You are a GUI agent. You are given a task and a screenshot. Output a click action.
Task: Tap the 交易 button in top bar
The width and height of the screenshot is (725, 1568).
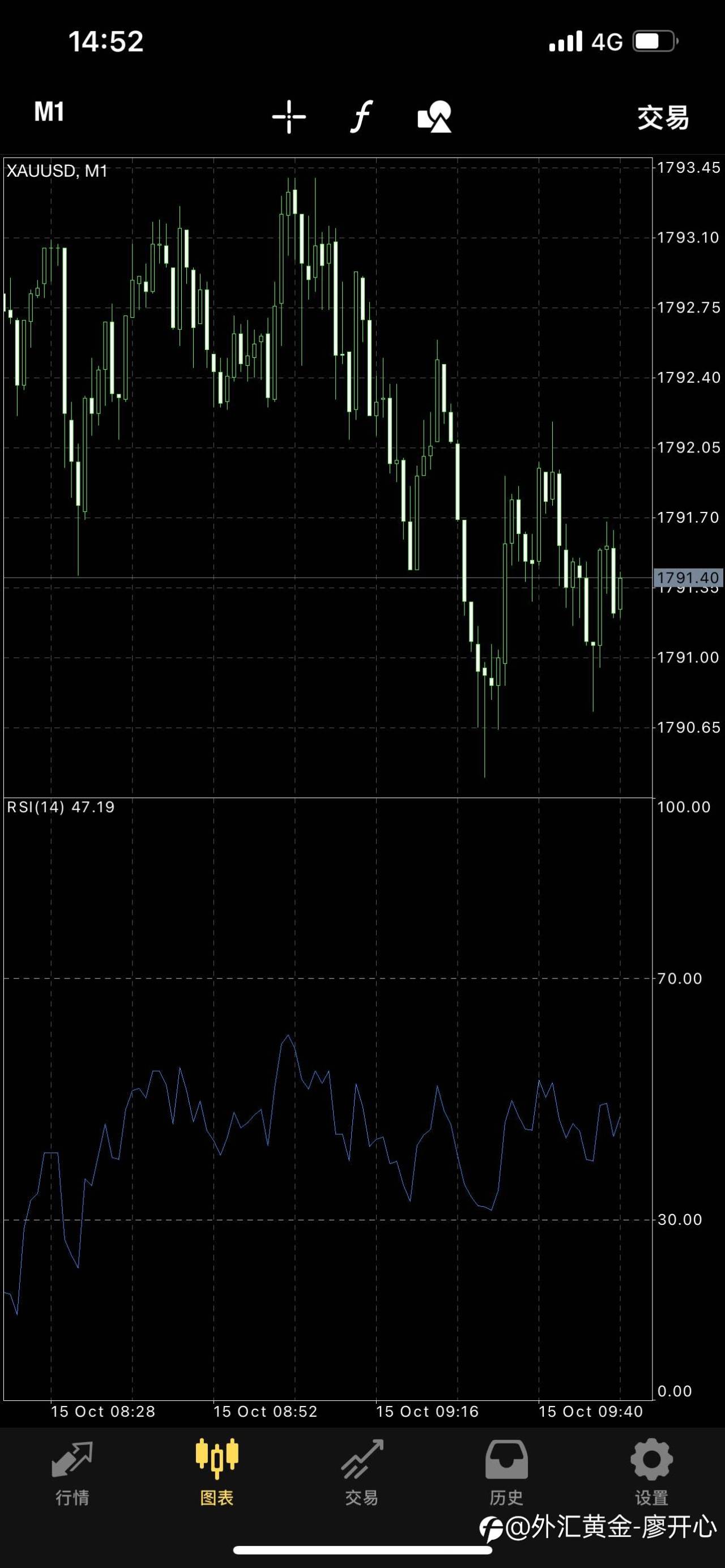663,117
